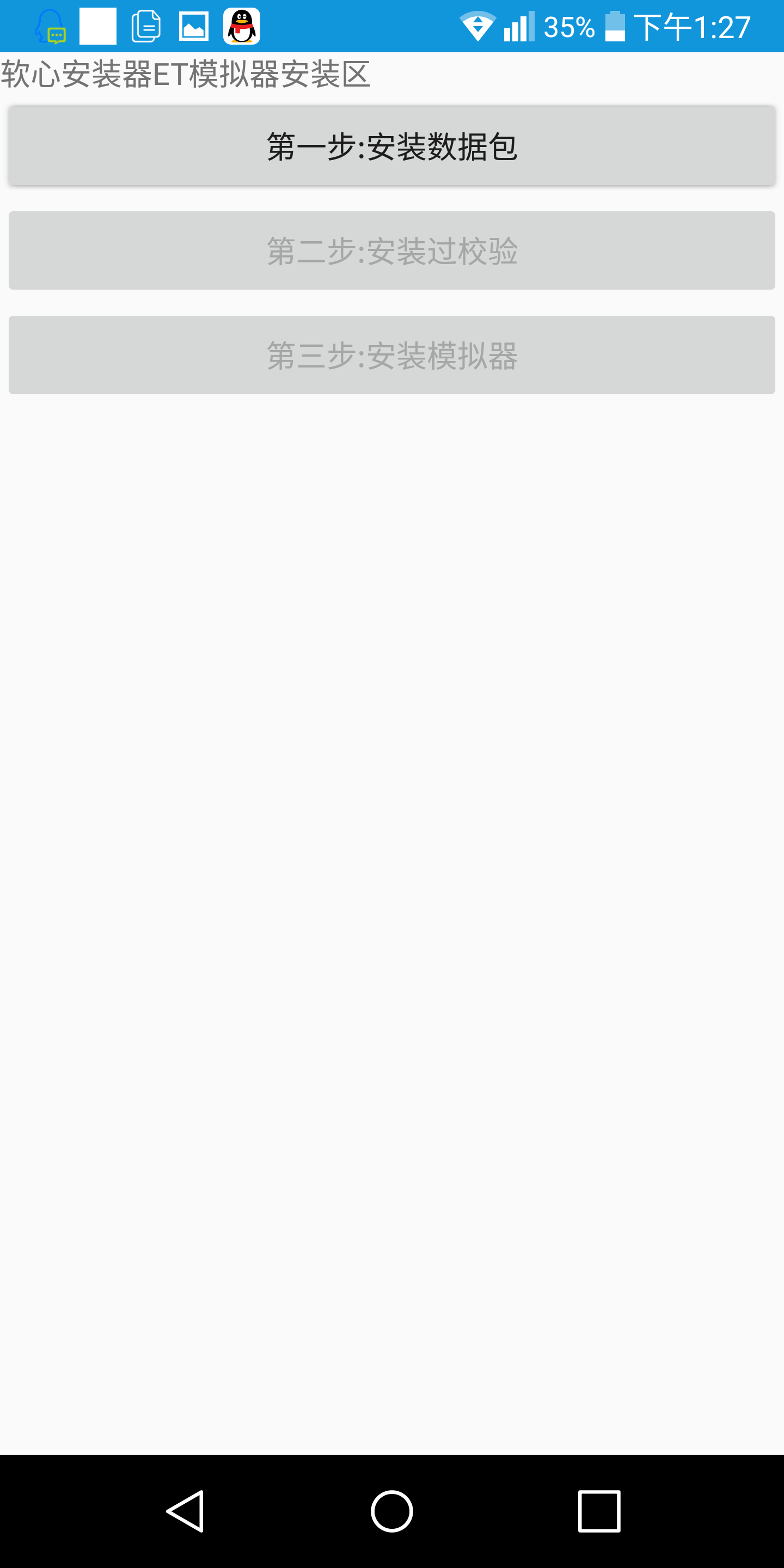784x1568 pixels.
Task: Choose 第三步:安装模拟器 button
Action: pos(391,355)
